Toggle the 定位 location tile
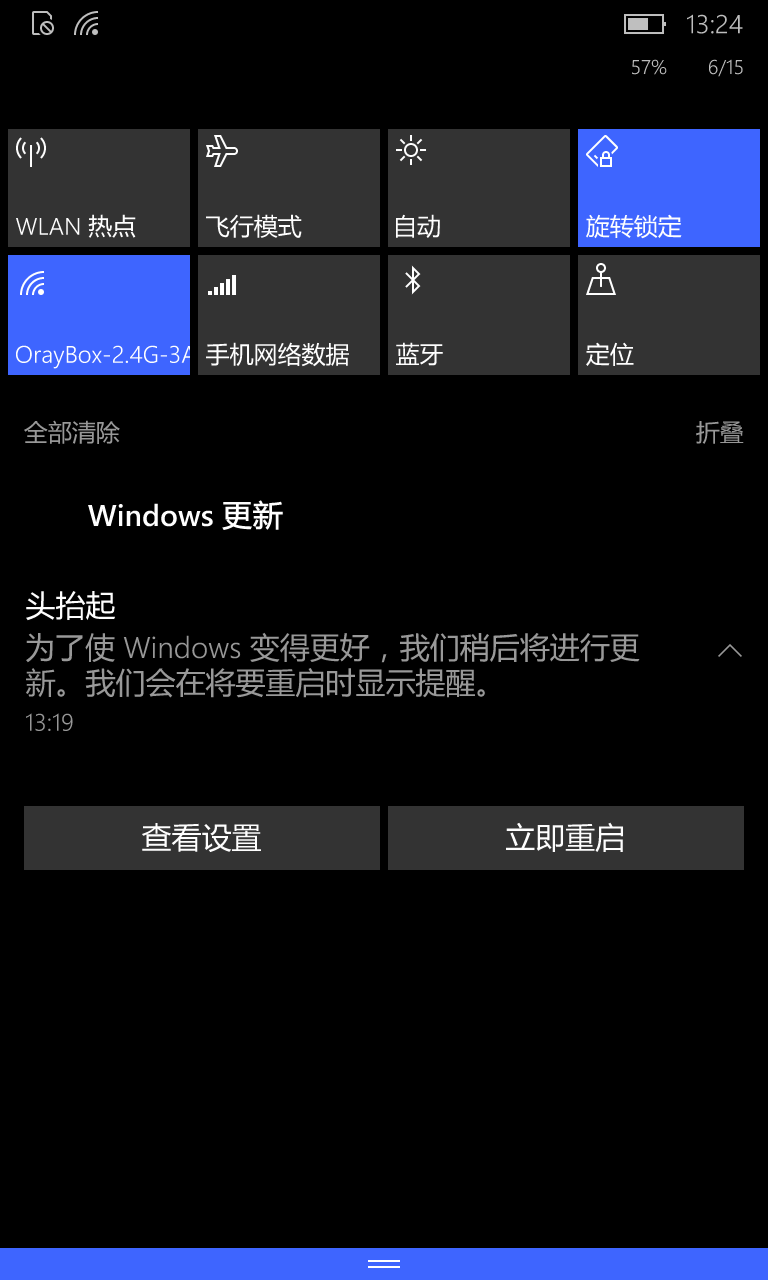The image size is (768, 1280). point(669,315)
